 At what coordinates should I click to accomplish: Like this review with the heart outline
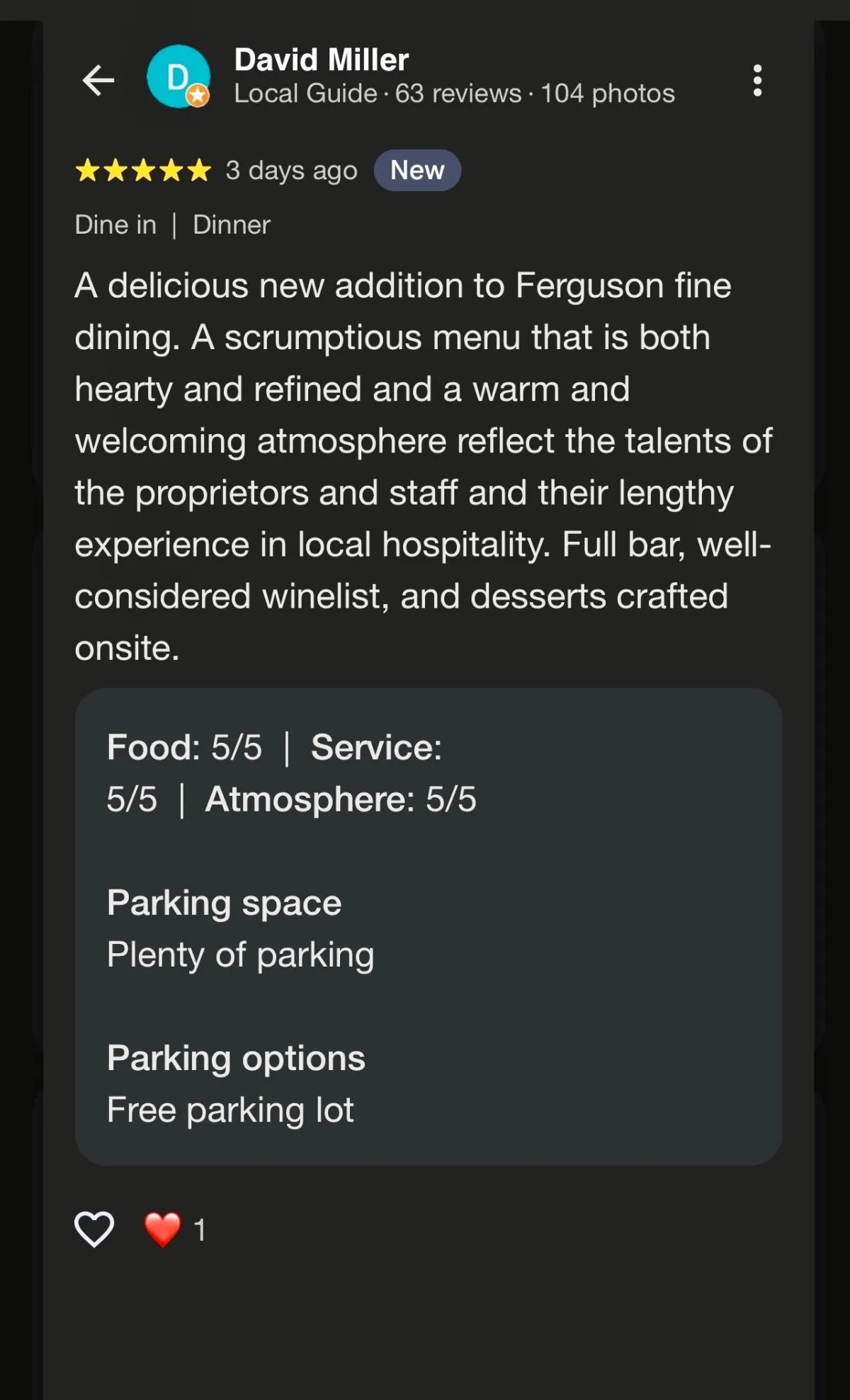pyautogui.click(x=94, y=1229)
